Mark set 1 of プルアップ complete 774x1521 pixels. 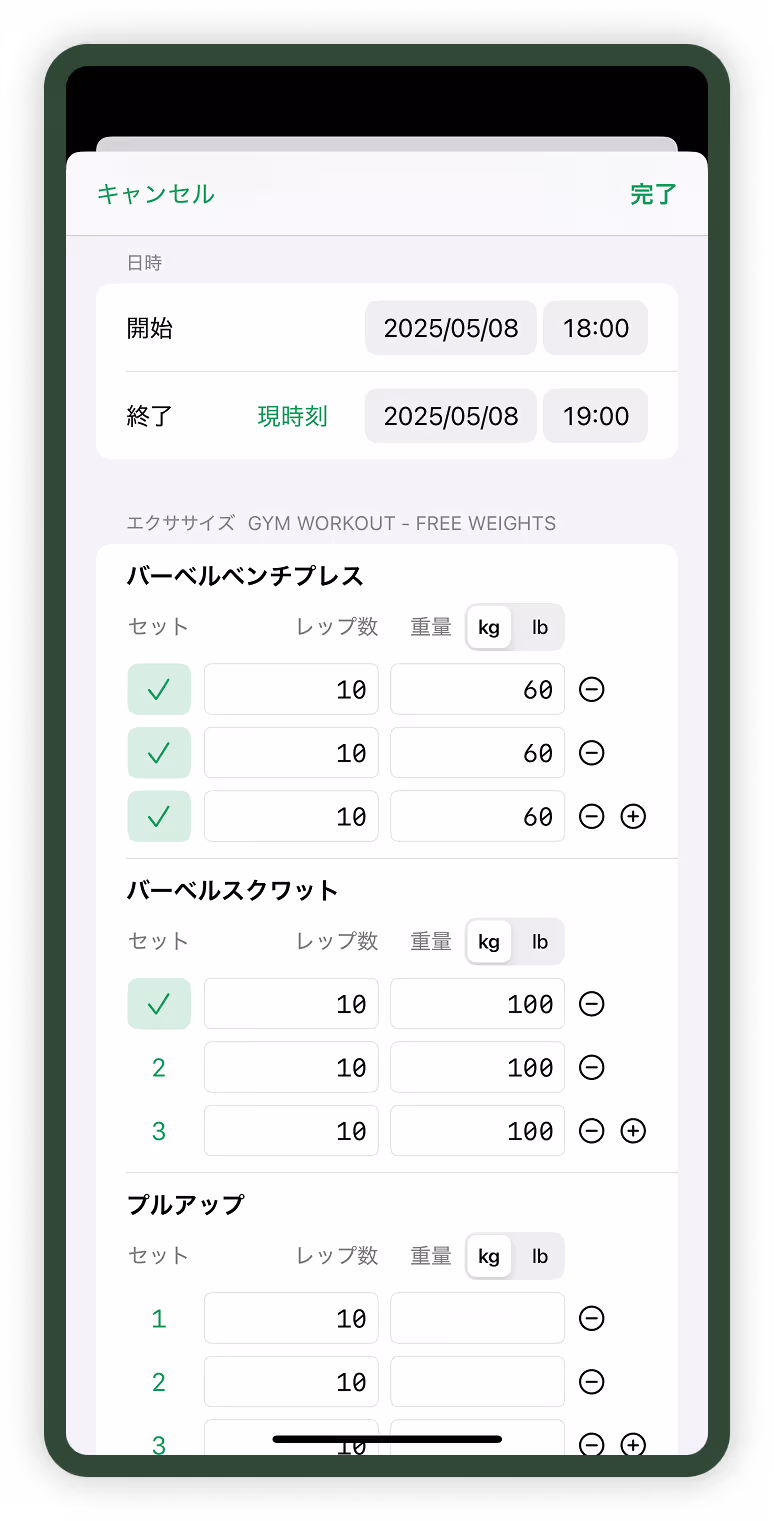[x=159, y=1319]
